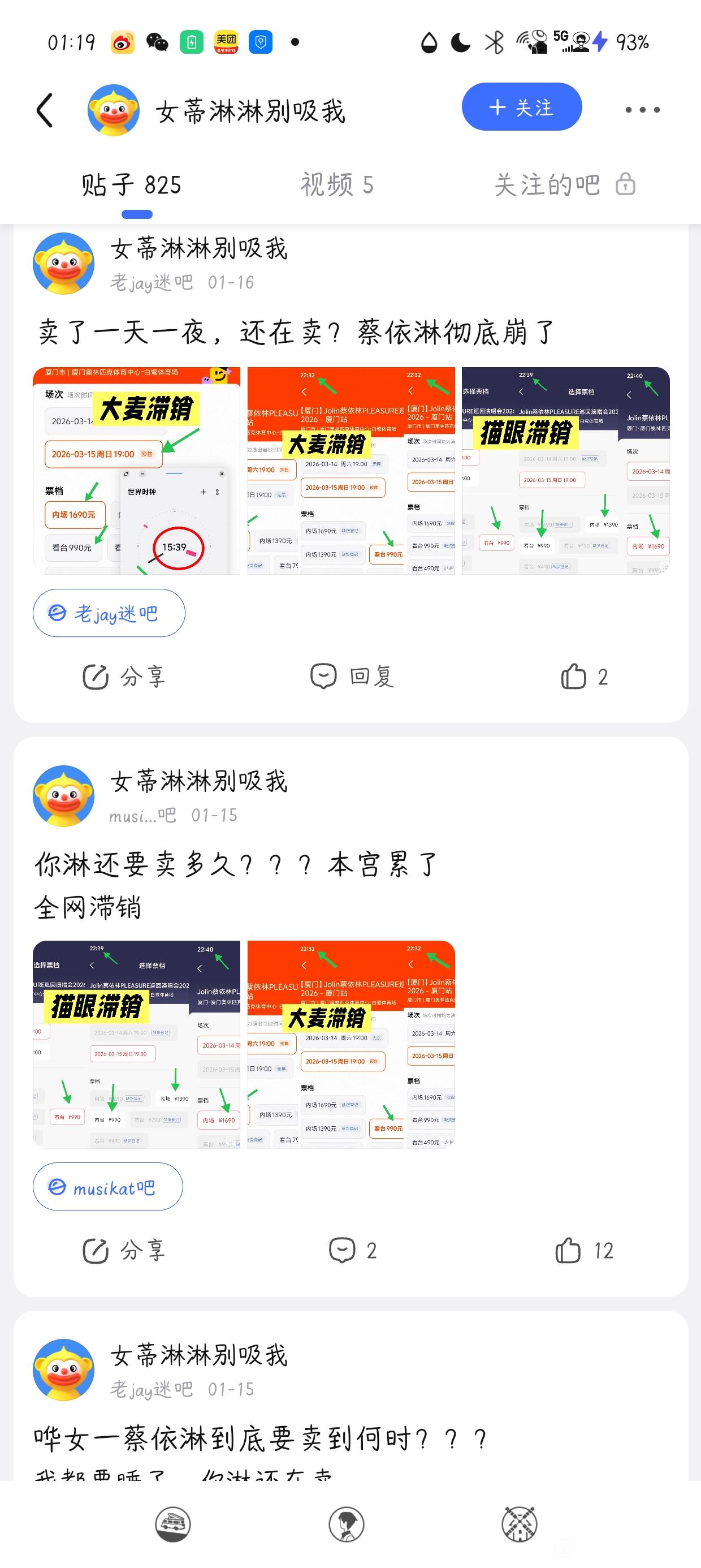Like the post with 12 likes
This screenshot has height=1568, width=701.
point(583,1250)
